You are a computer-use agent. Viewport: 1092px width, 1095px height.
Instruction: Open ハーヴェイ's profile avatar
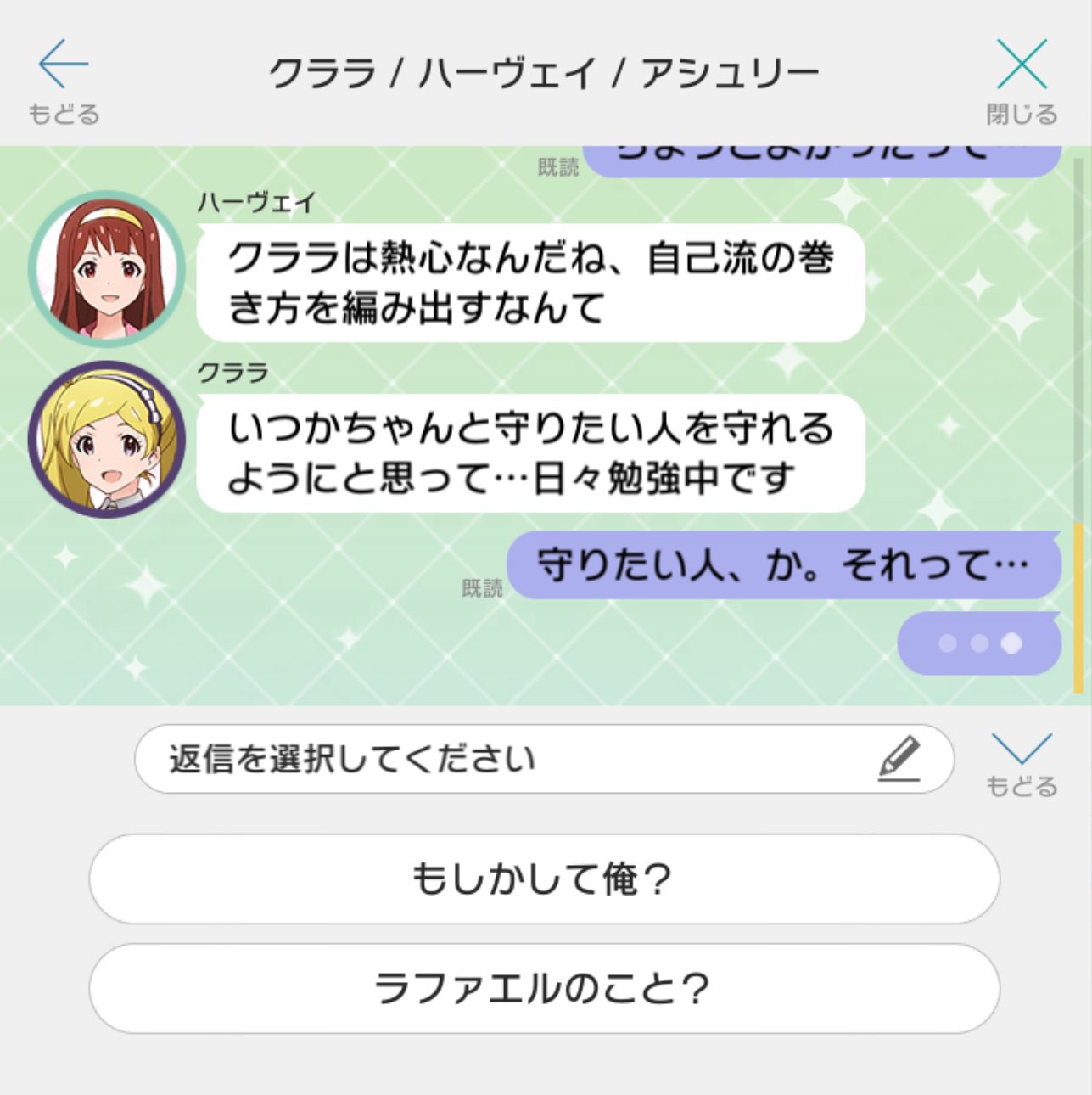pos(107,268)
